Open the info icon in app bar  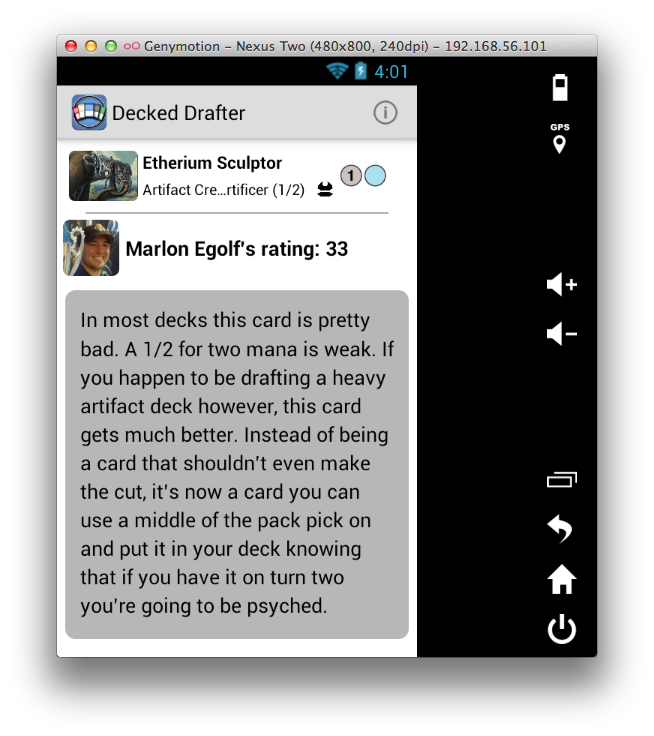click(385, 113)
